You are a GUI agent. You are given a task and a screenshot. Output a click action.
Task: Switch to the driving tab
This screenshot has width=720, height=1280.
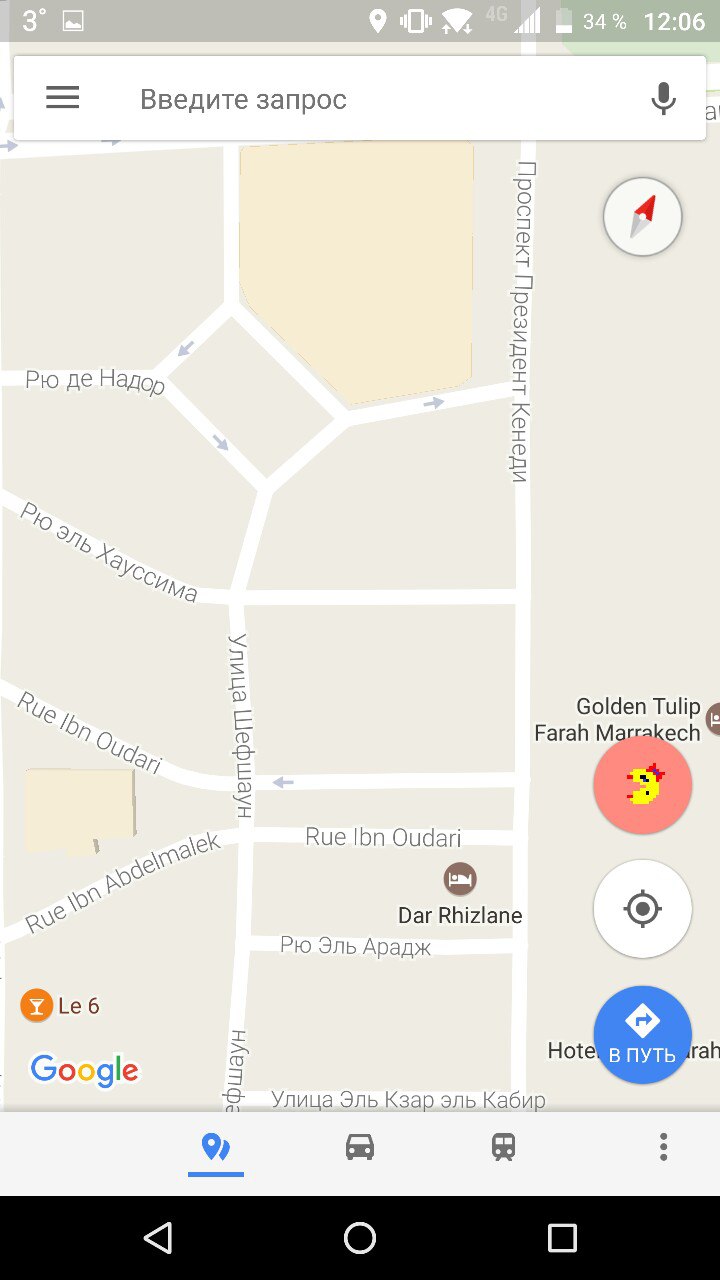click(360, 1147)
